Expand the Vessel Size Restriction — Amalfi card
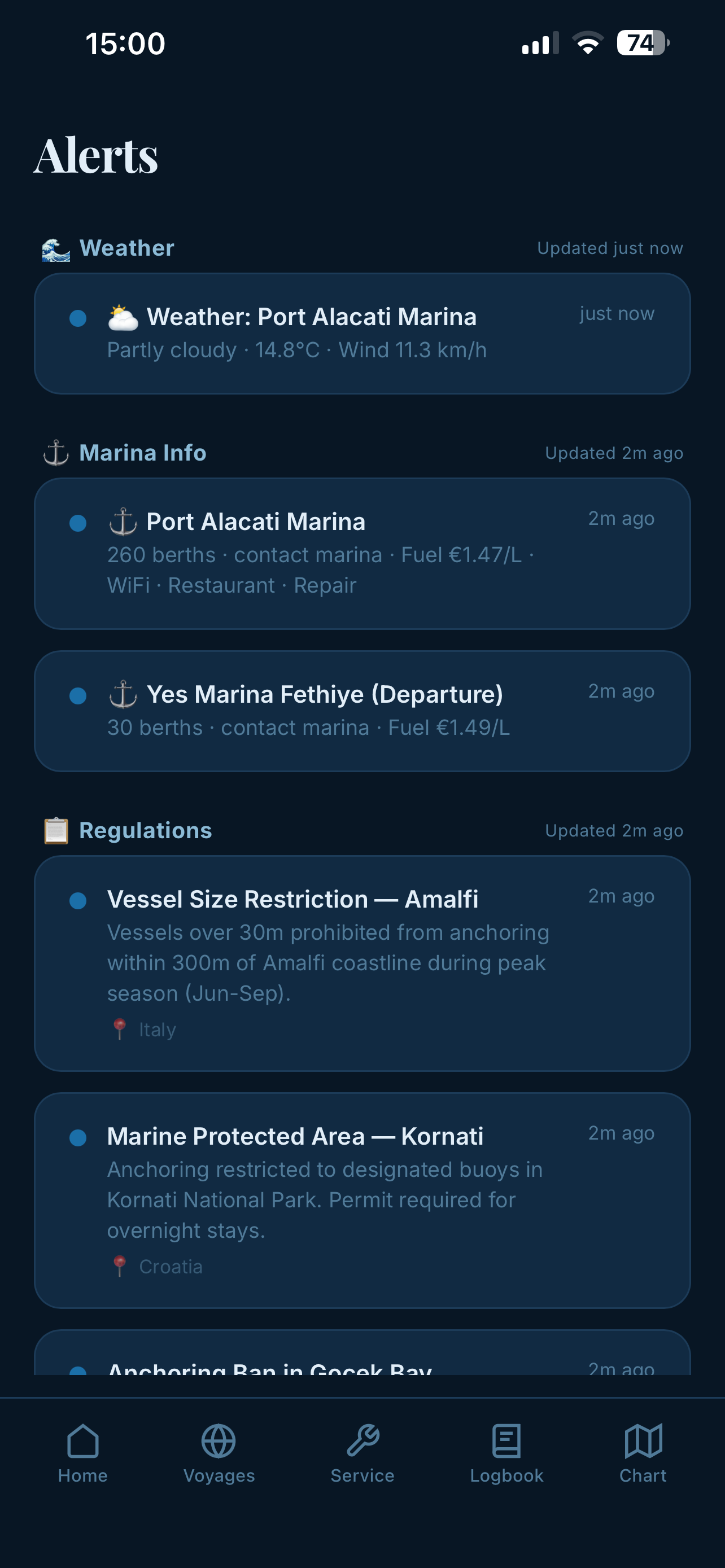725x1568 pixels. pos(362,962)
